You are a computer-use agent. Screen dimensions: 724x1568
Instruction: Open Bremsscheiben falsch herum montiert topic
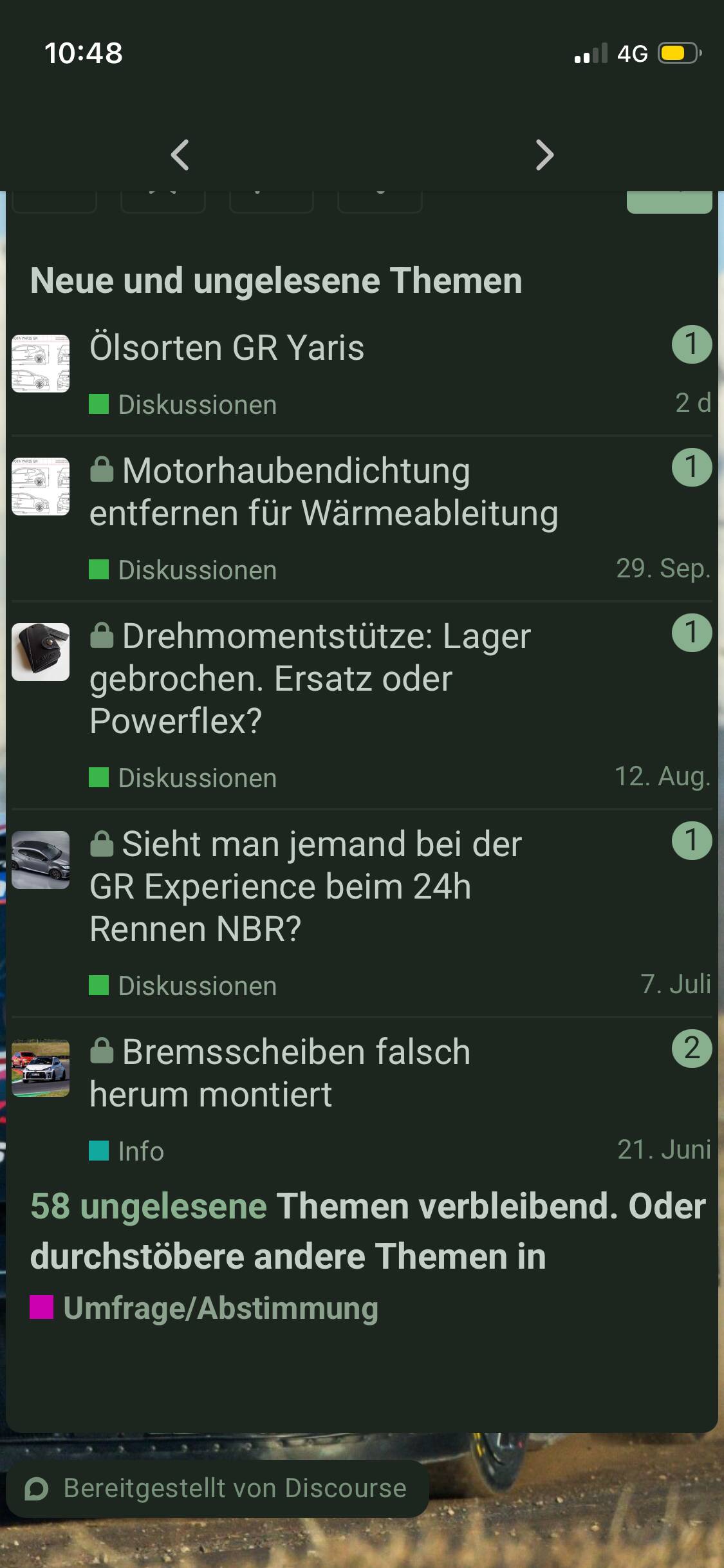tap(280, 1072)
